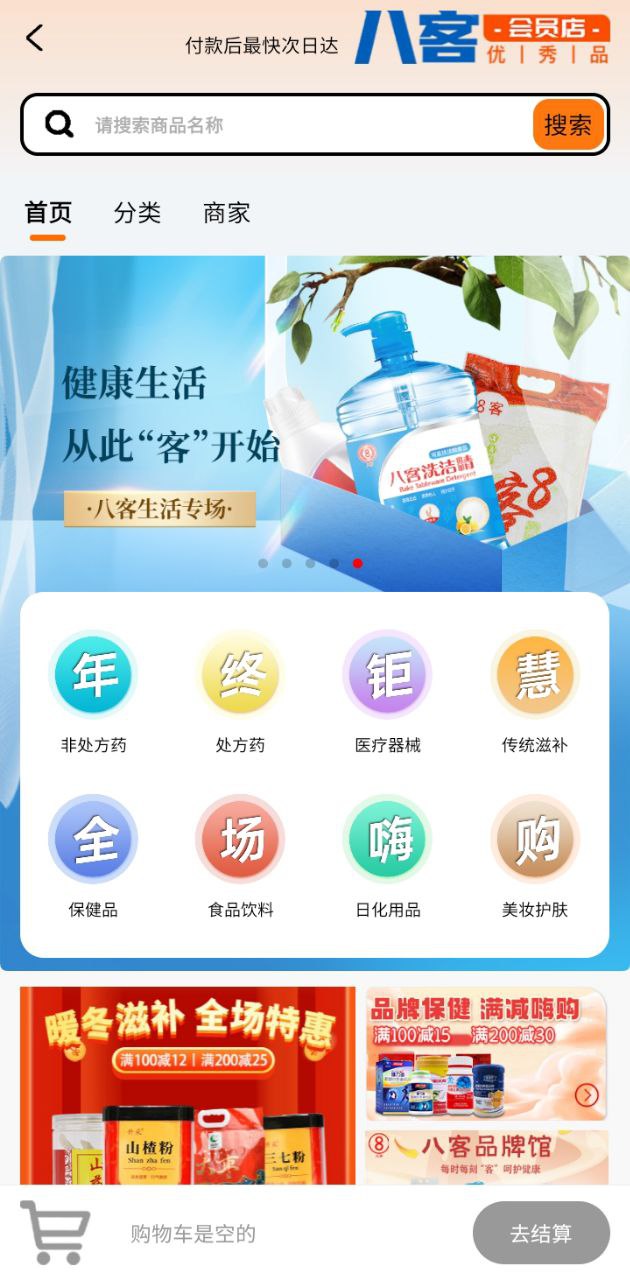630x1280 pixels.
Task: Tap the 去结算 checkout button
Action: pyautogui.click(x=541, y=1233)
